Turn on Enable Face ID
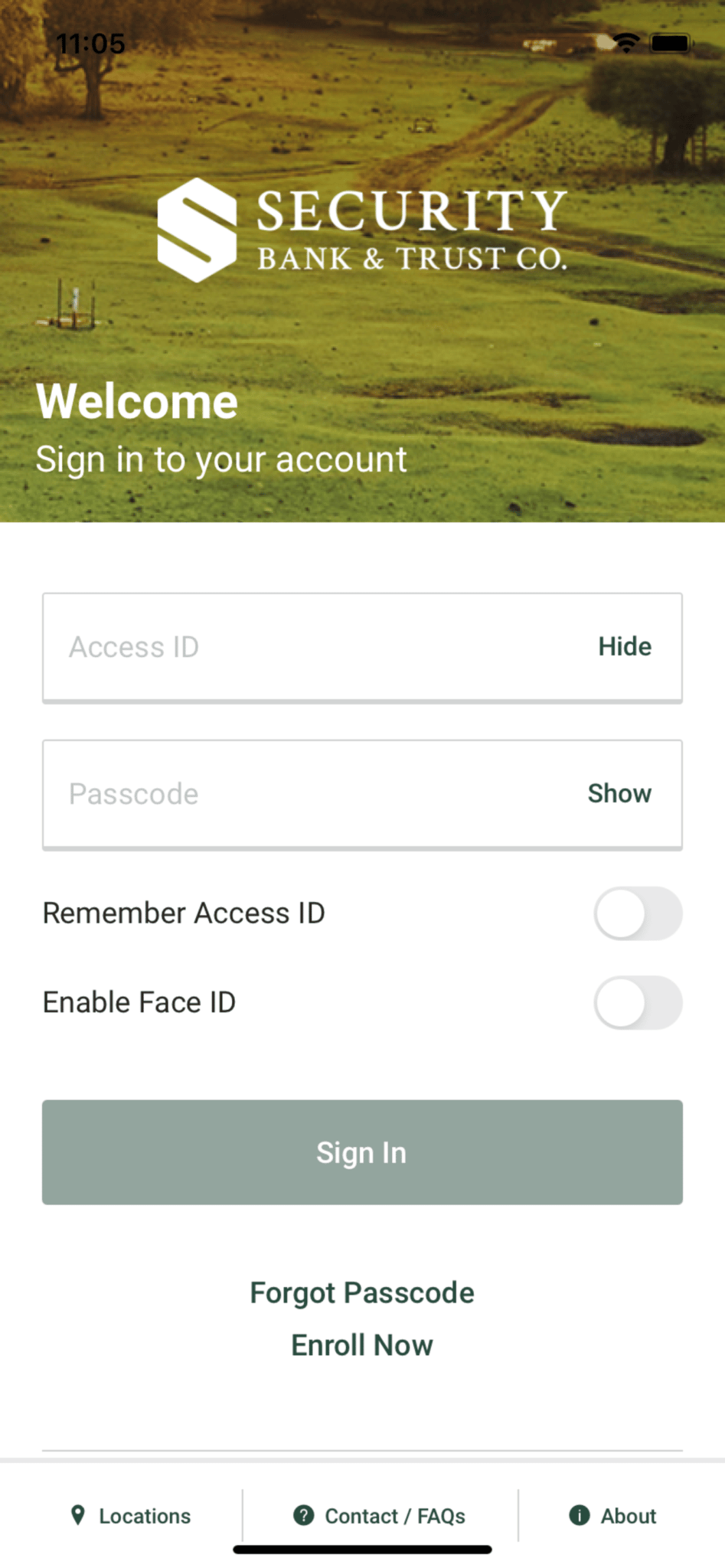This screenshot has width=725, height=1568. click(x=638, y=1002)
